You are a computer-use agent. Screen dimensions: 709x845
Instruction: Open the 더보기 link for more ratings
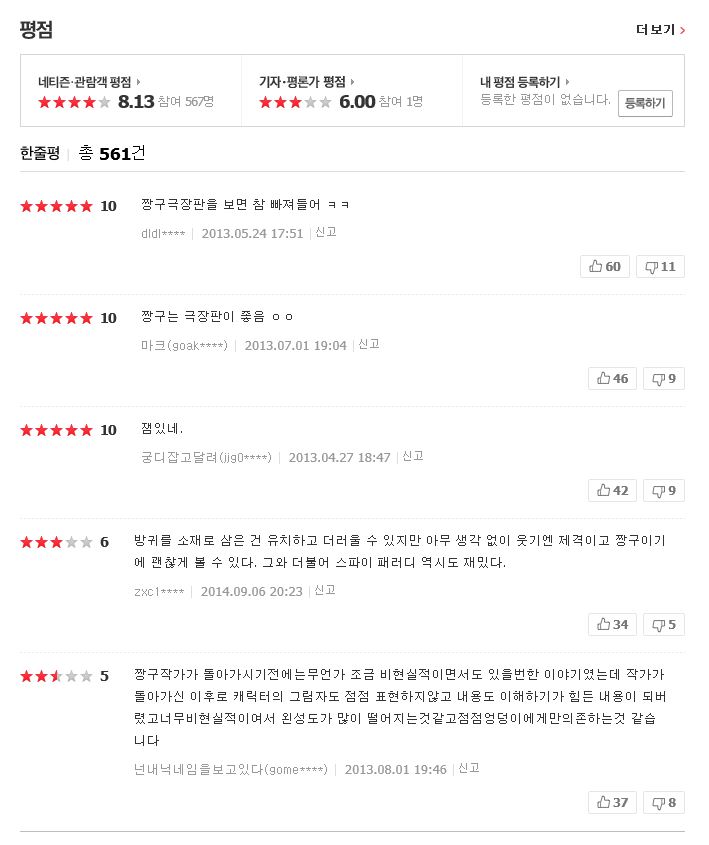point(660,30)
